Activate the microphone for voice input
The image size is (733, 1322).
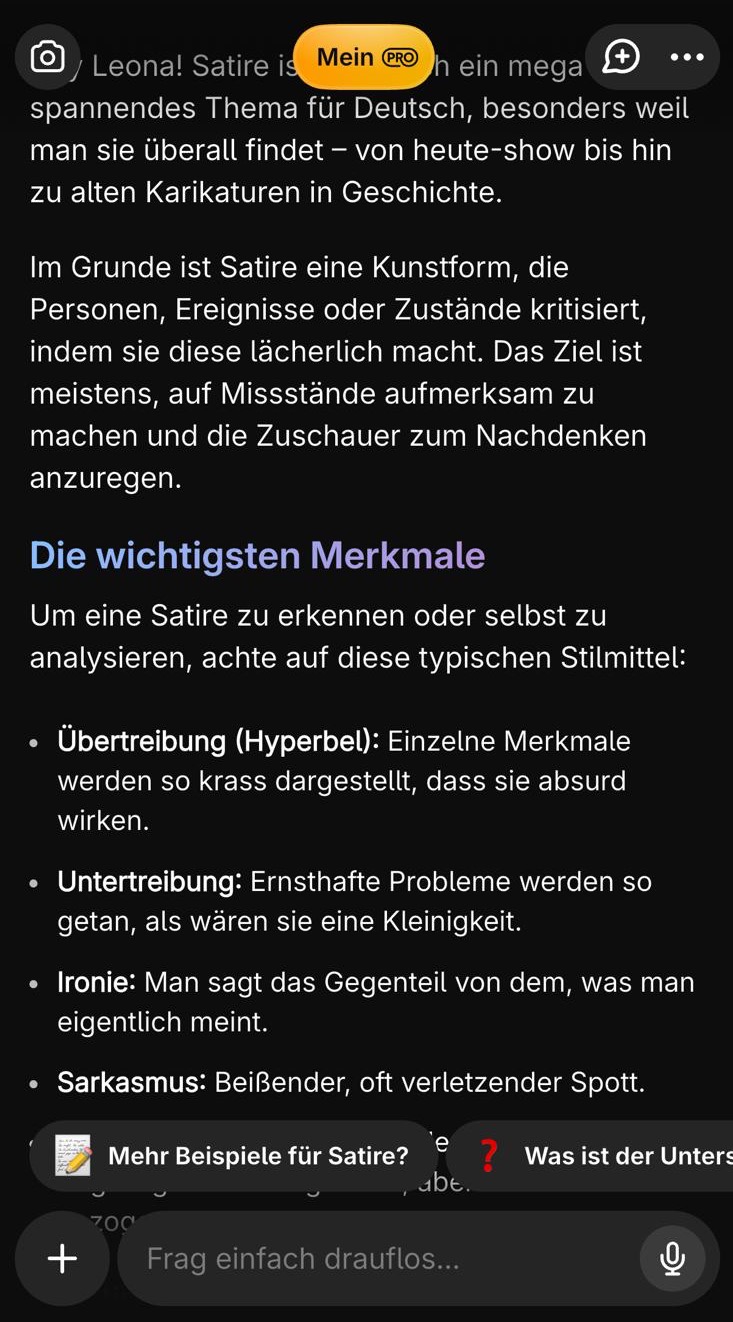(673, 1258)
